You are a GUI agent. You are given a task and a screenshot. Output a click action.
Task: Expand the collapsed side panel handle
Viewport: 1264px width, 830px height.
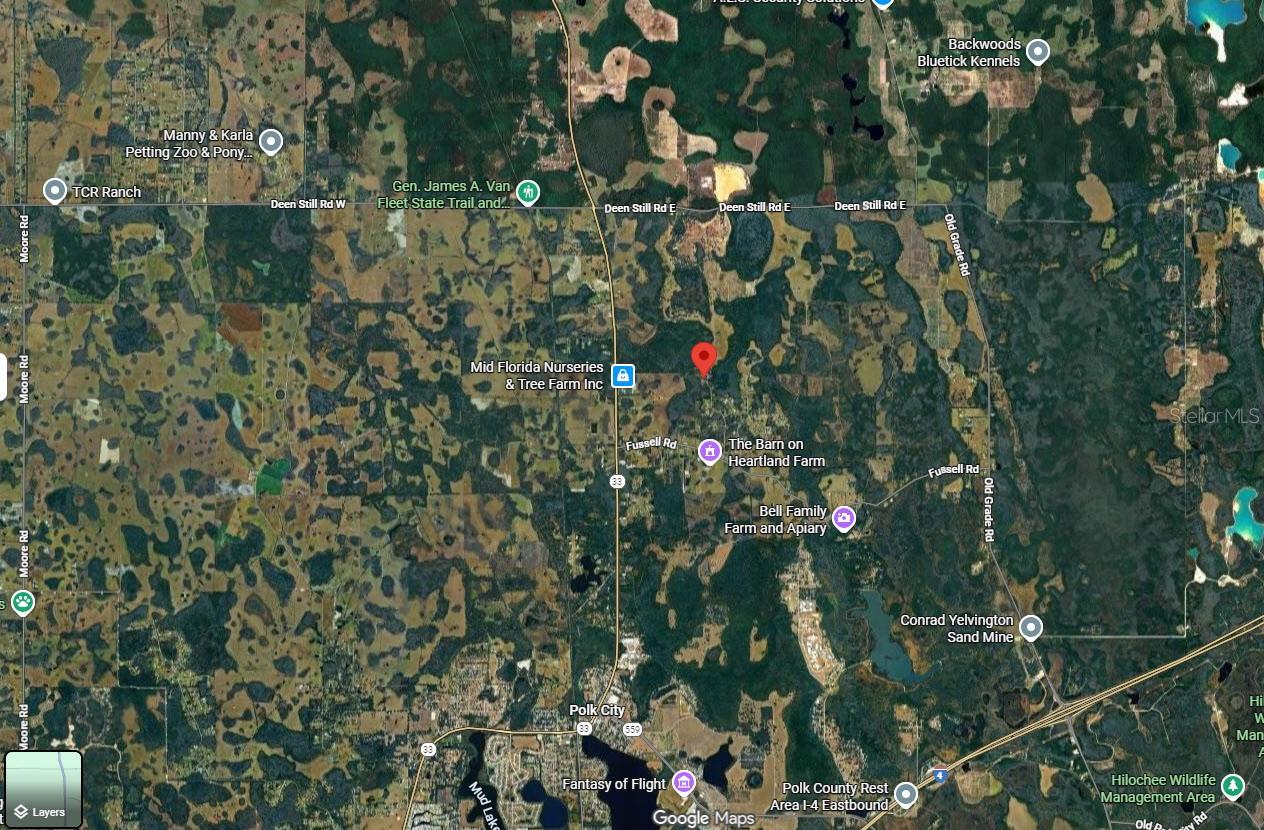pos(4,377)
